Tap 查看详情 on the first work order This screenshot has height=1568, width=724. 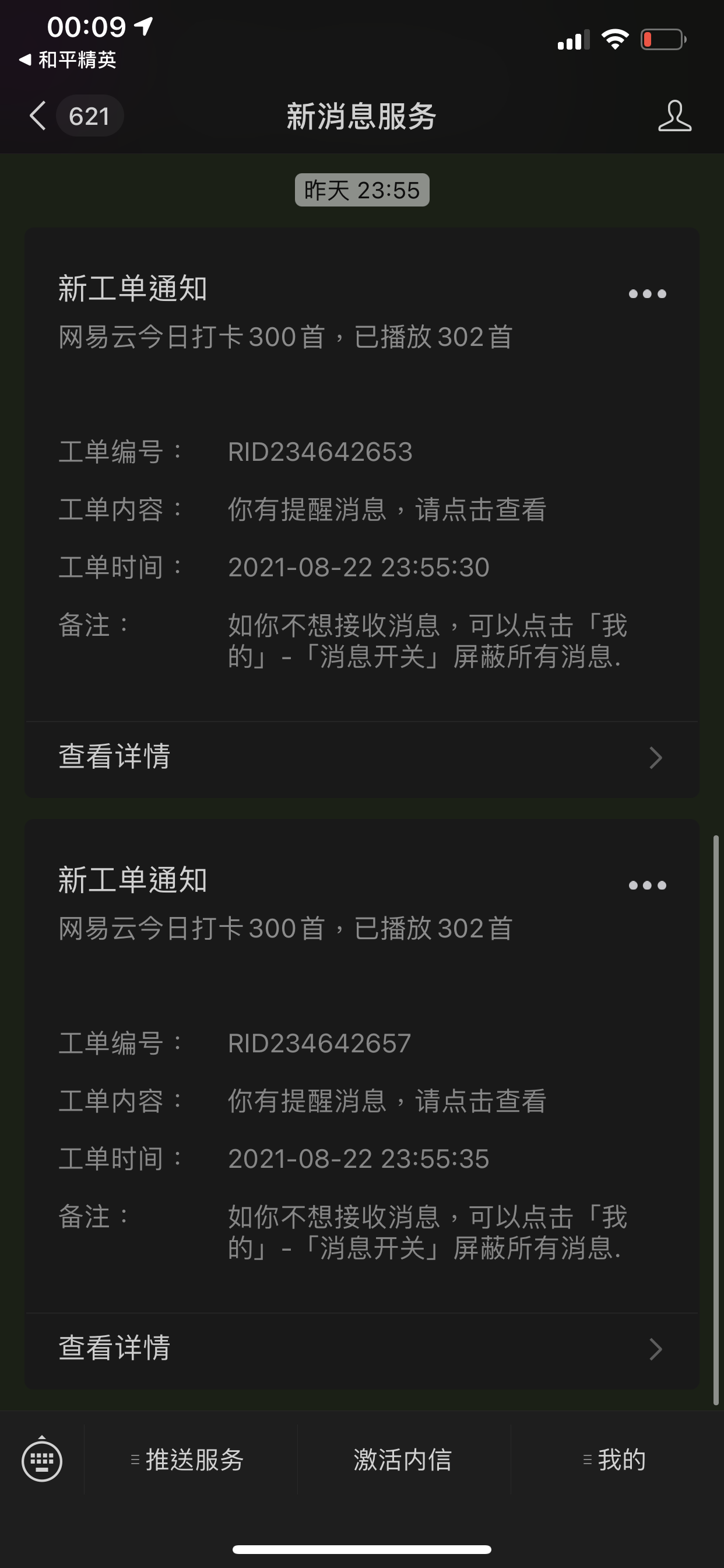tap(114, 758)
